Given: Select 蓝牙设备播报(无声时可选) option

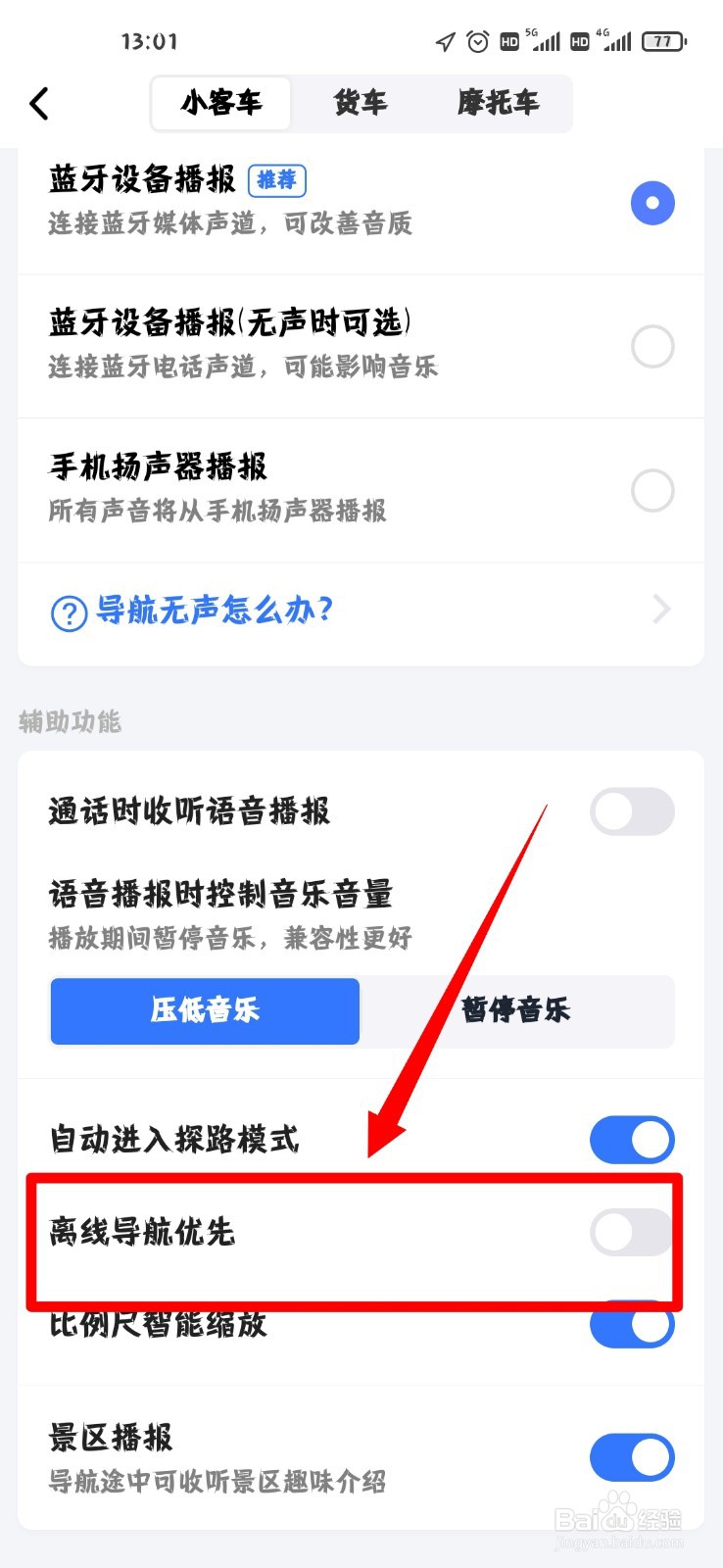Looking at the screenshot, I should pos(652,347).
